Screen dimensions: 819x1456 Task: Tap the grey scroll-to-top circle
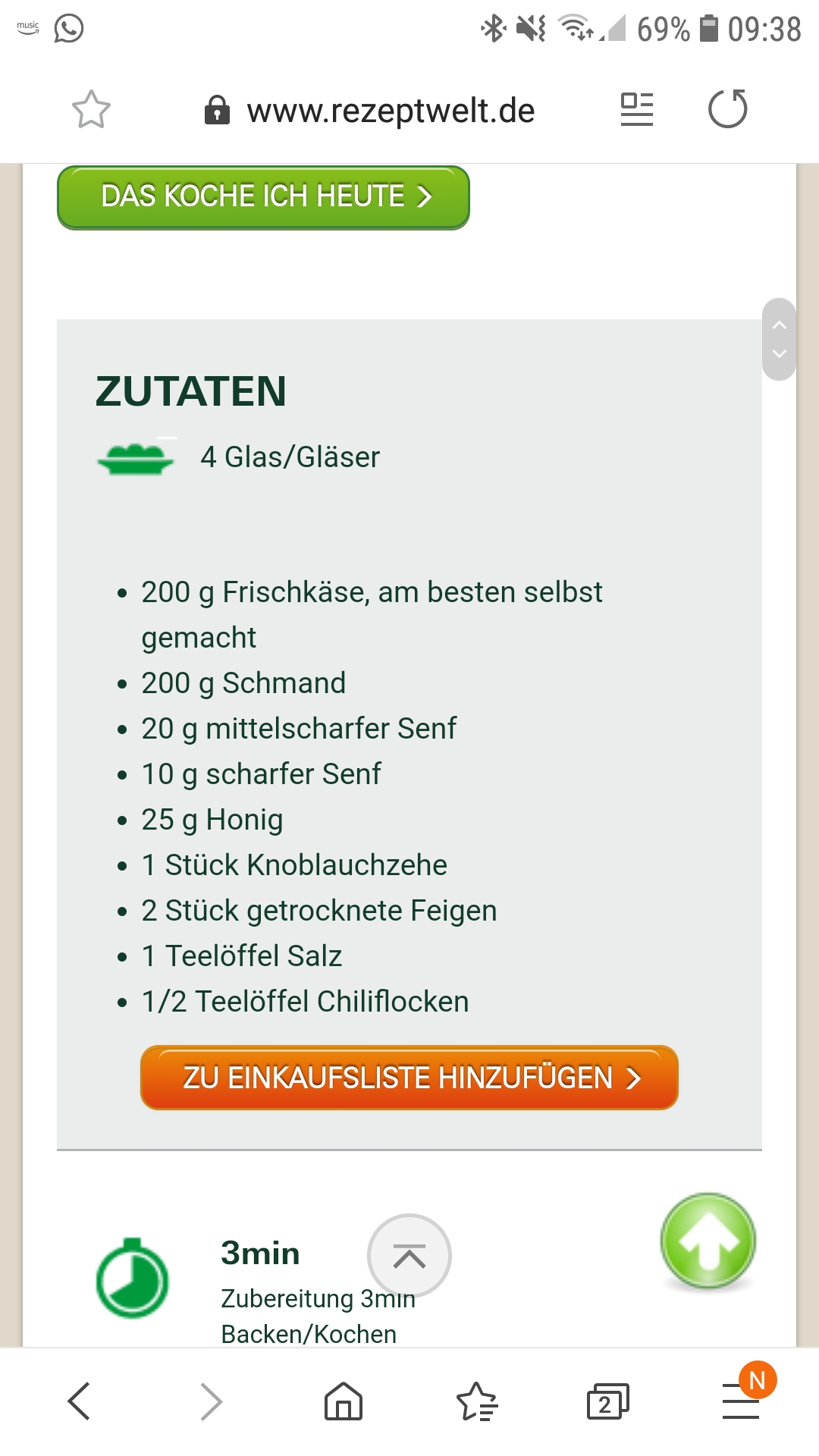(409, 1256)
